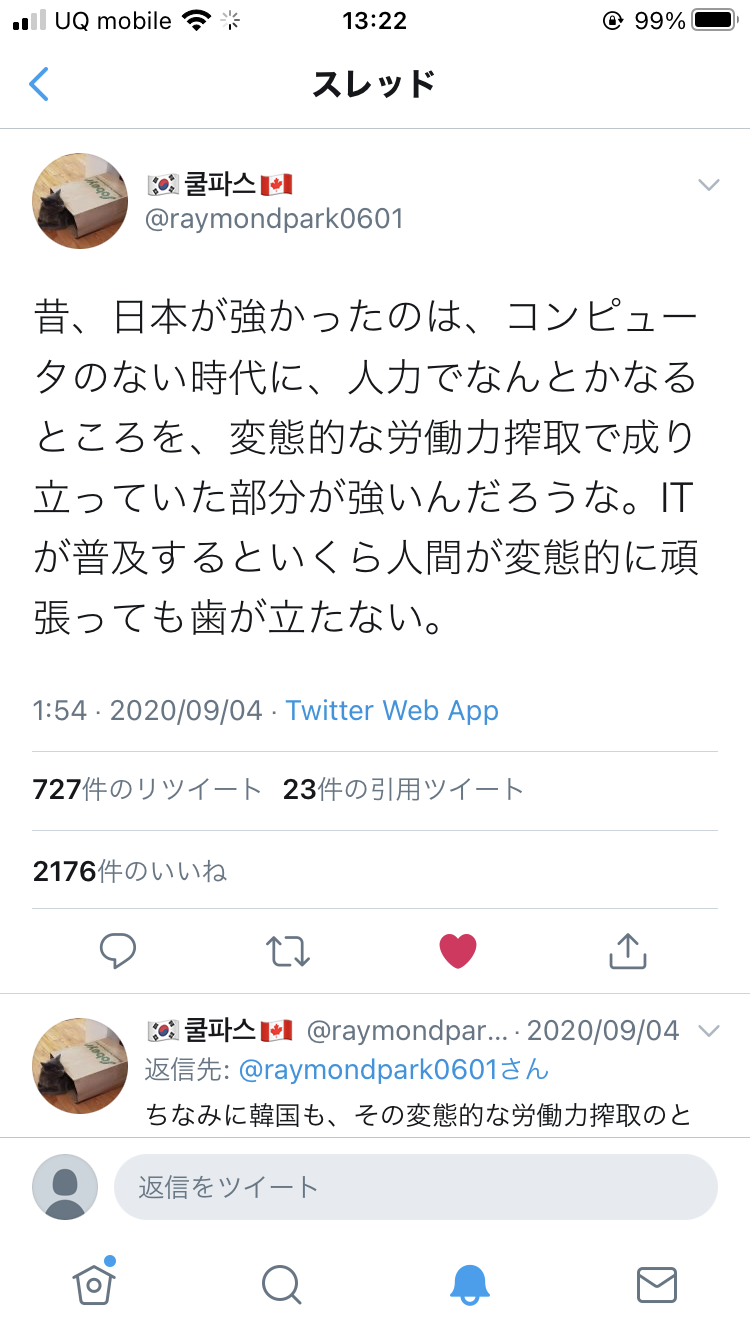Go back from the thread view
Screen dimensions: 750x1334
point(39,84)
